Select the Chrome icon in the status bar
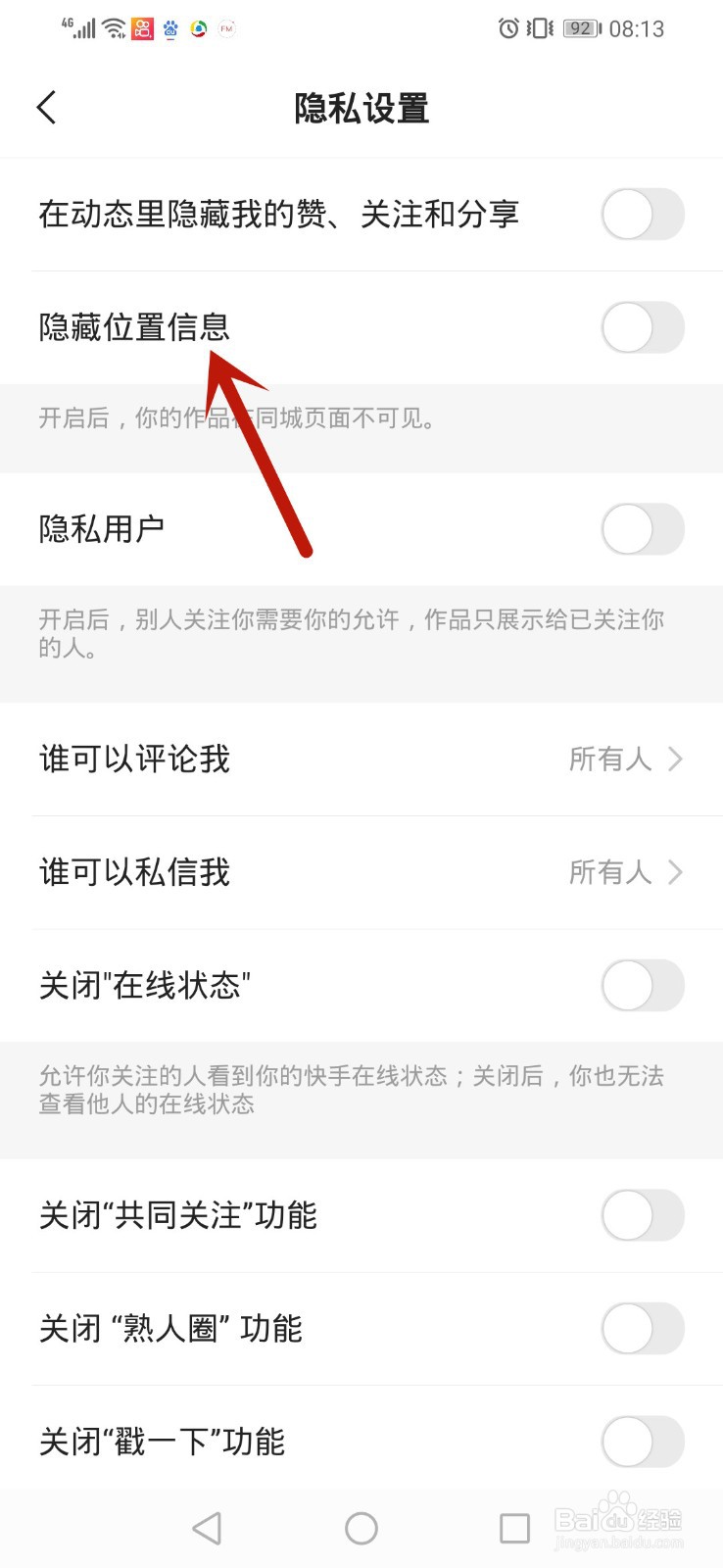 point(199,30)
